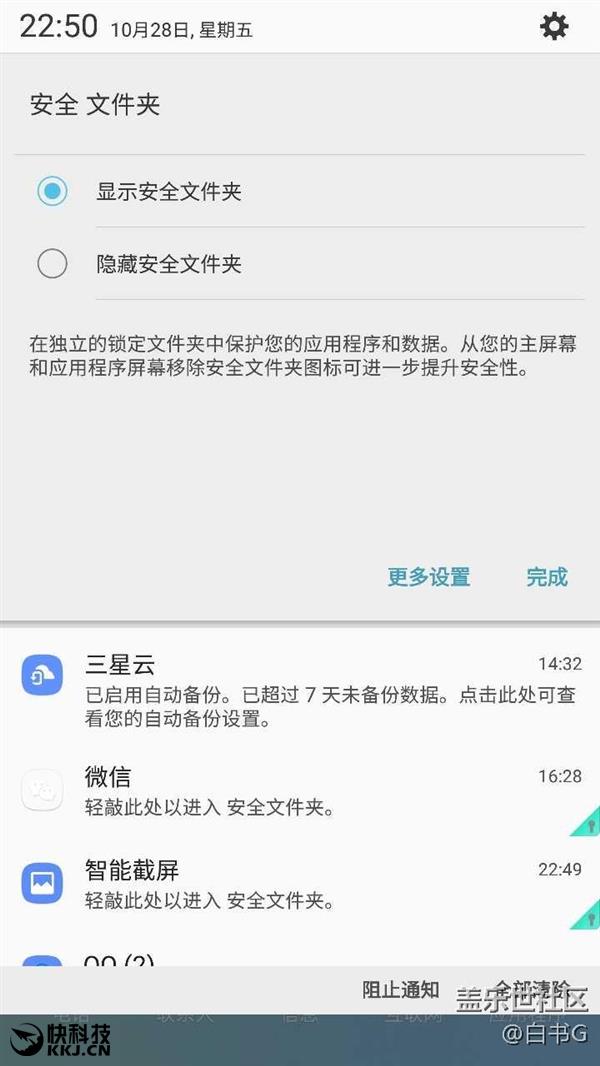Tap 完成 to finish
Image resolution: width=600 pixels, height=1066 pixels.
tap(547, 577)
